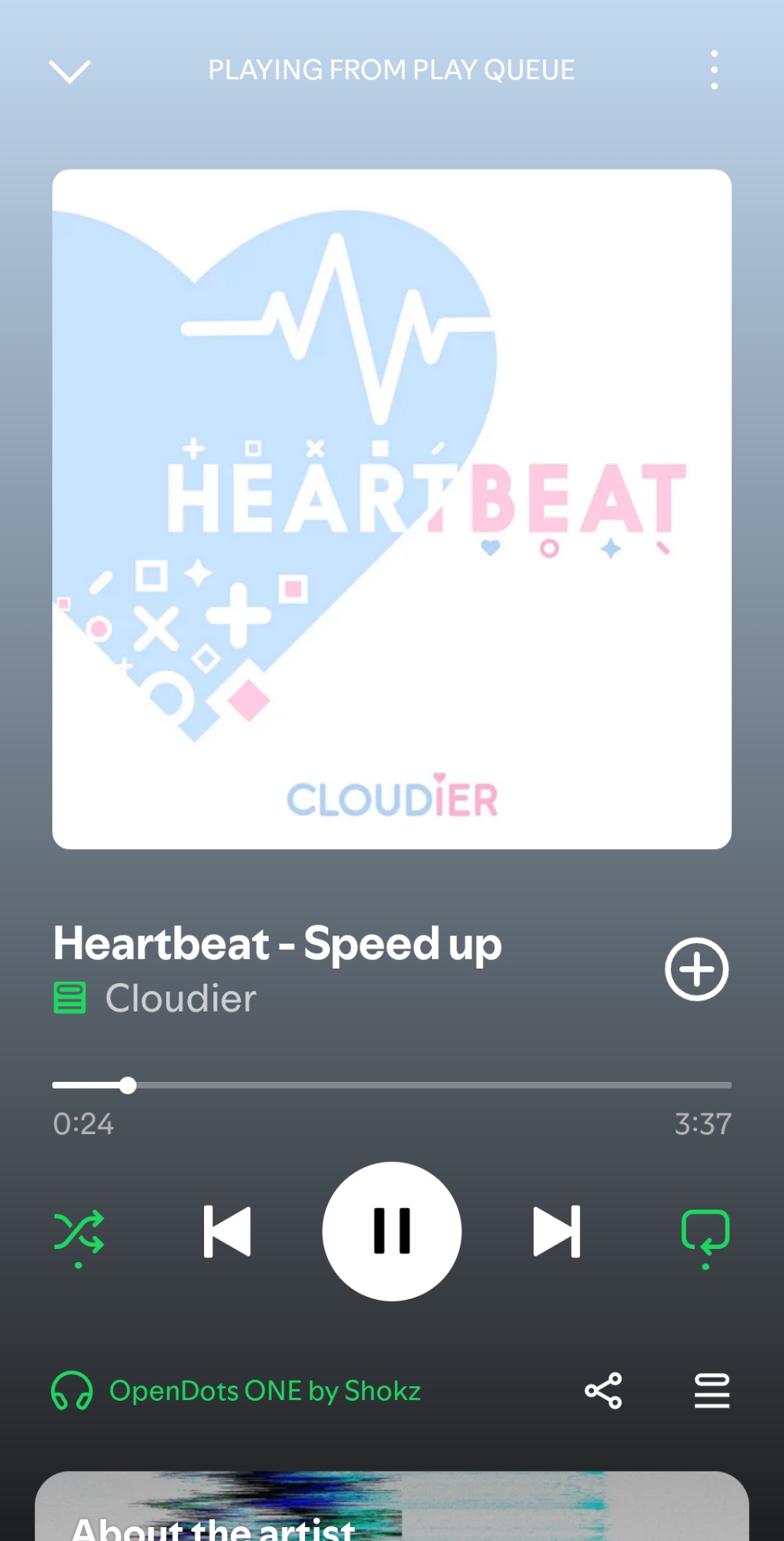
Task: Tap the Heartbeat album artwork
Action: coord(391,509)
